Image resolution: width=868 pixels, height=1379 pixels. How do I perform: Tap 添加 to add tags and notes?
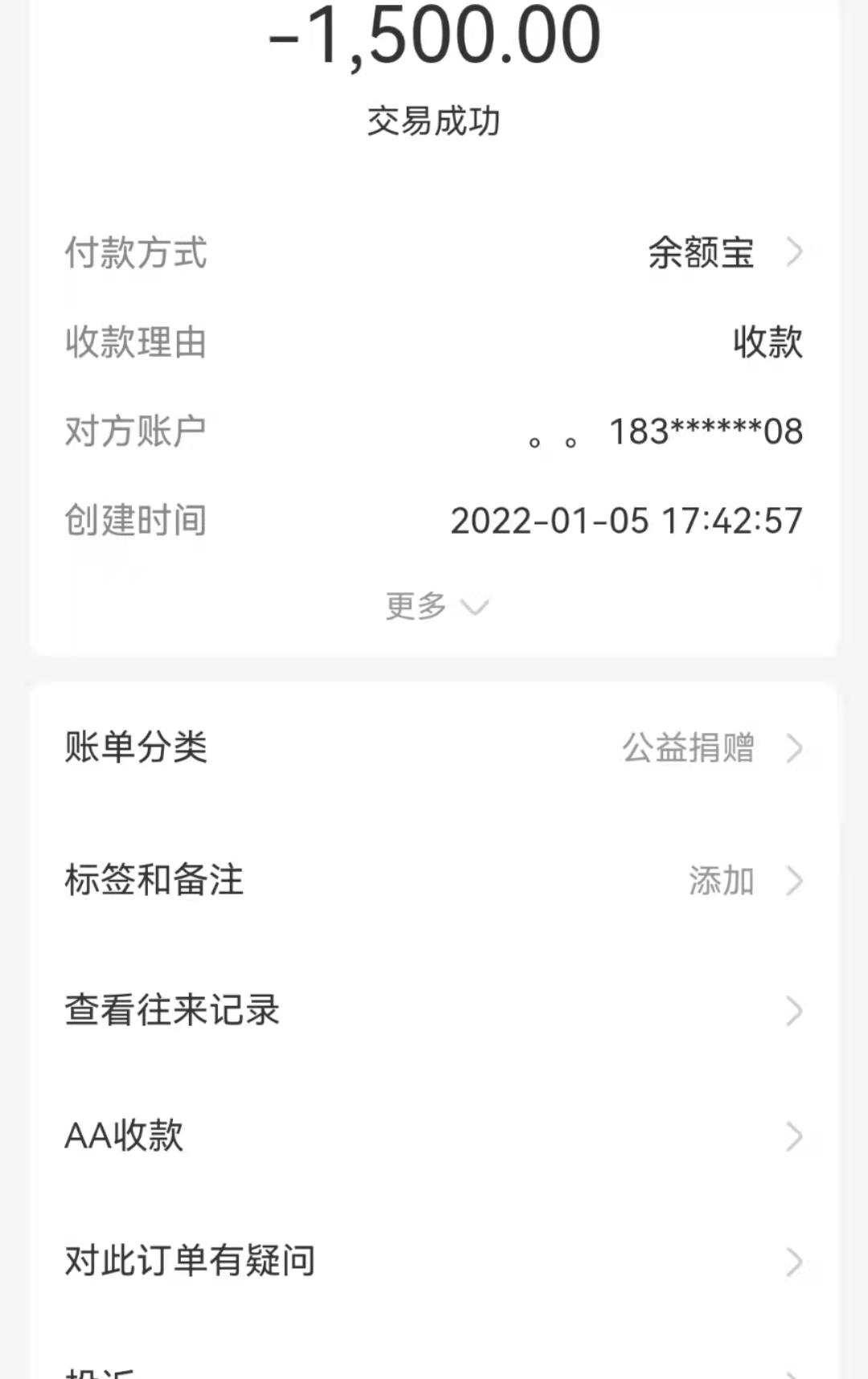point(721,880)
